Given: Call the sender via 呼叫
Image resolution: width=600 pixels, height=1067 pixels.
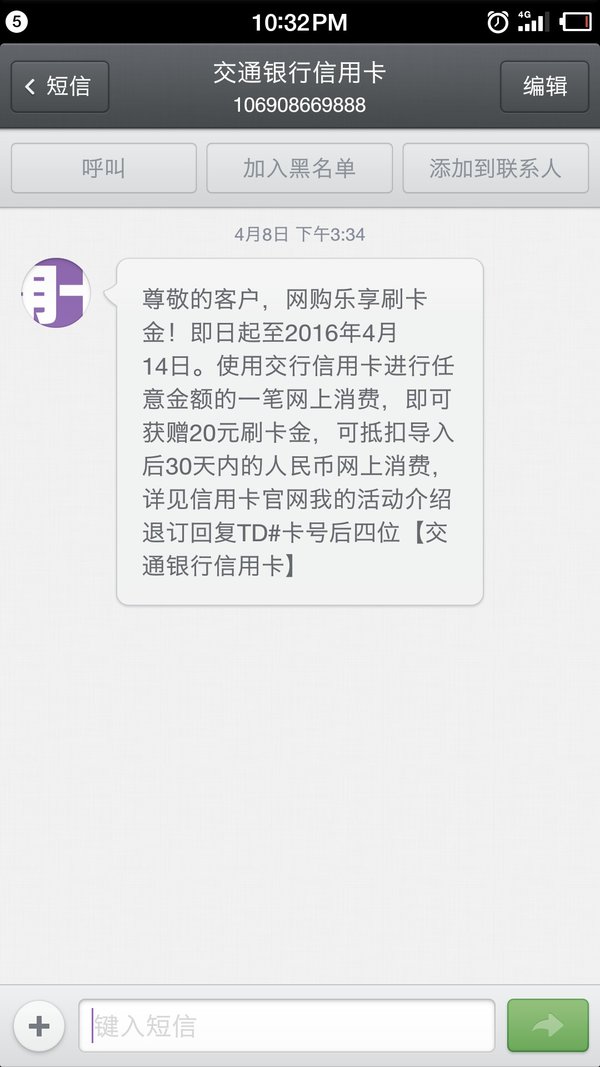Looking at the screenshot, I should click(x=103, y=168).
